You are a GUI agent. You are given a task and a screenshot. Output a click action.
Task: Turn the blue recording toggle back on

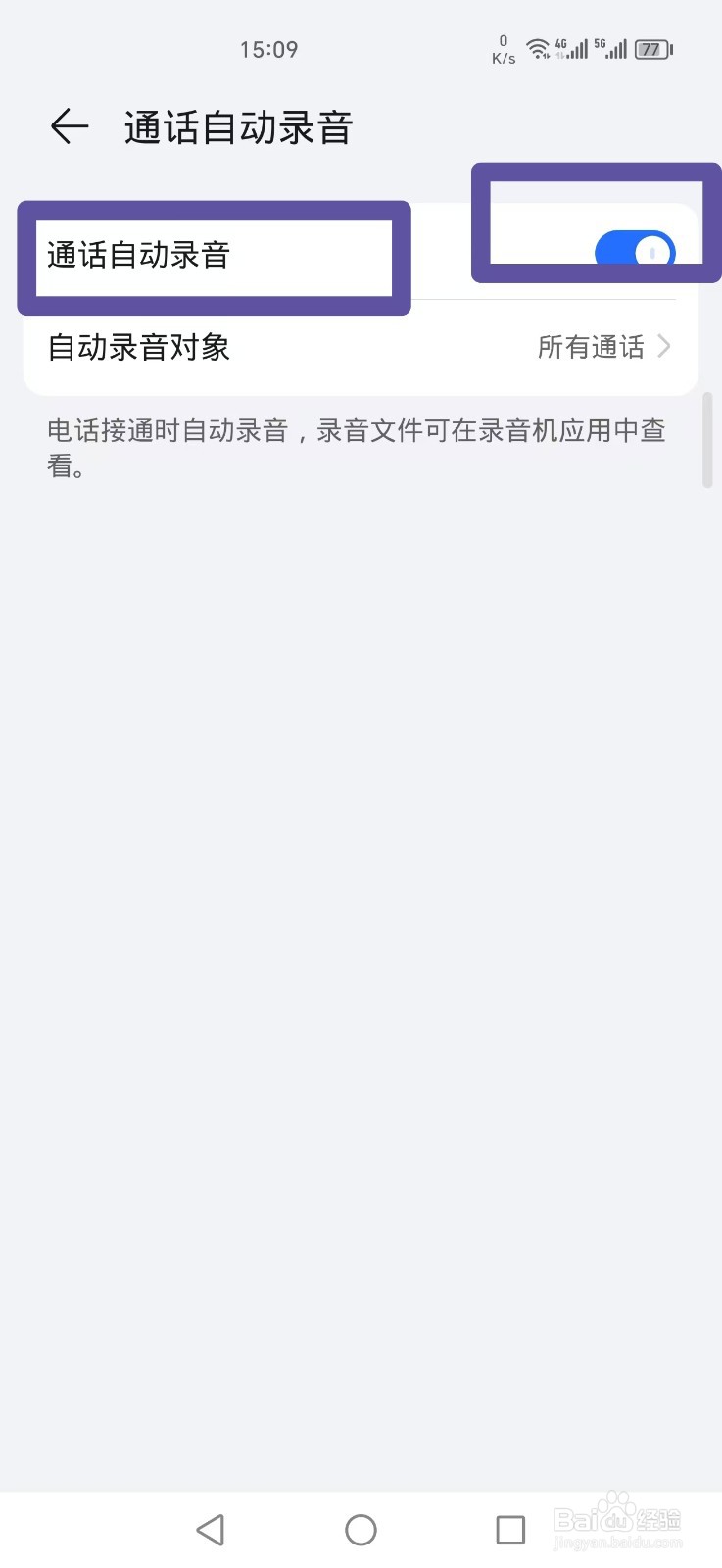634,252
